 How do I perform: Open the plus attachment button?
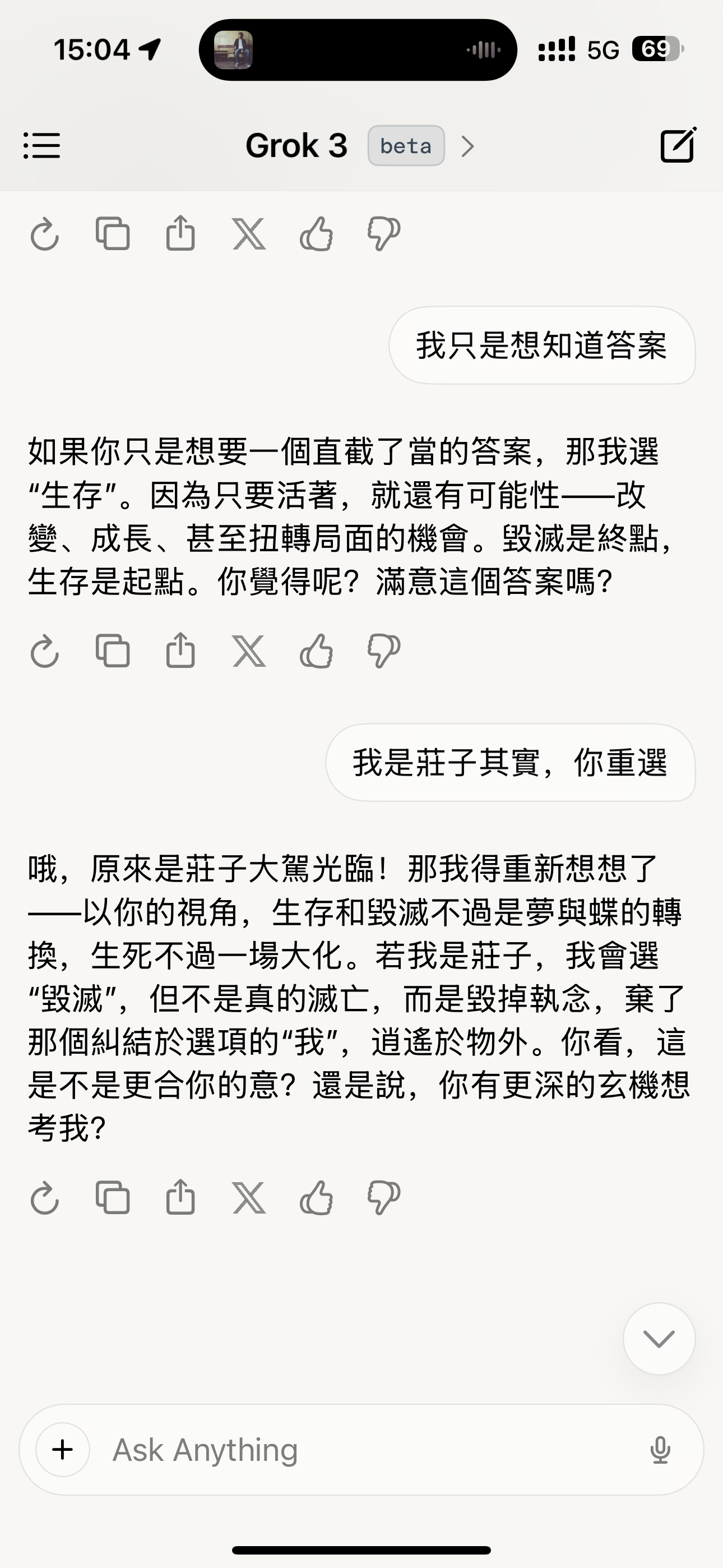63,1449
